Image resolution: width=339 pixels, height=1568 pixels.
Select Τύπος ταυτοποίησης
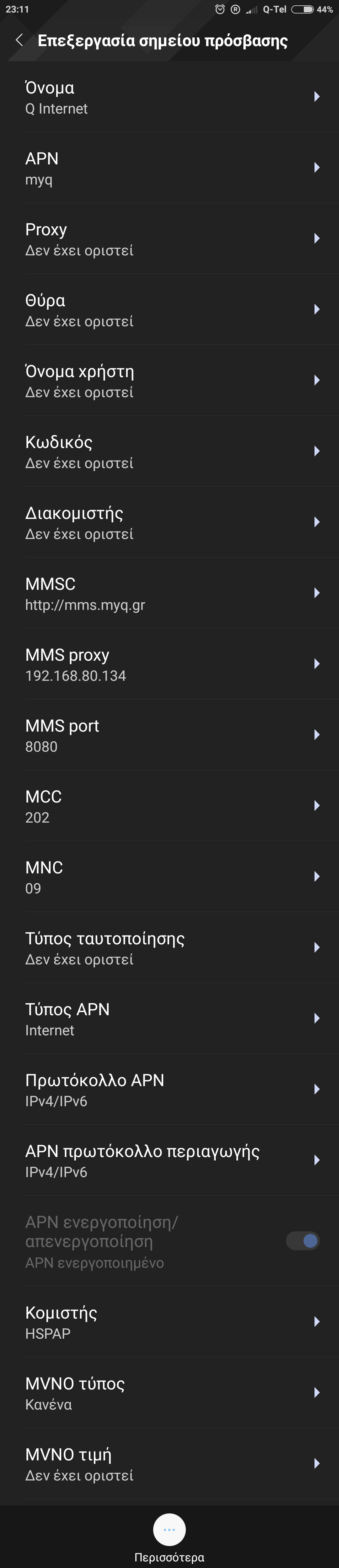click(x=169, y=948)
